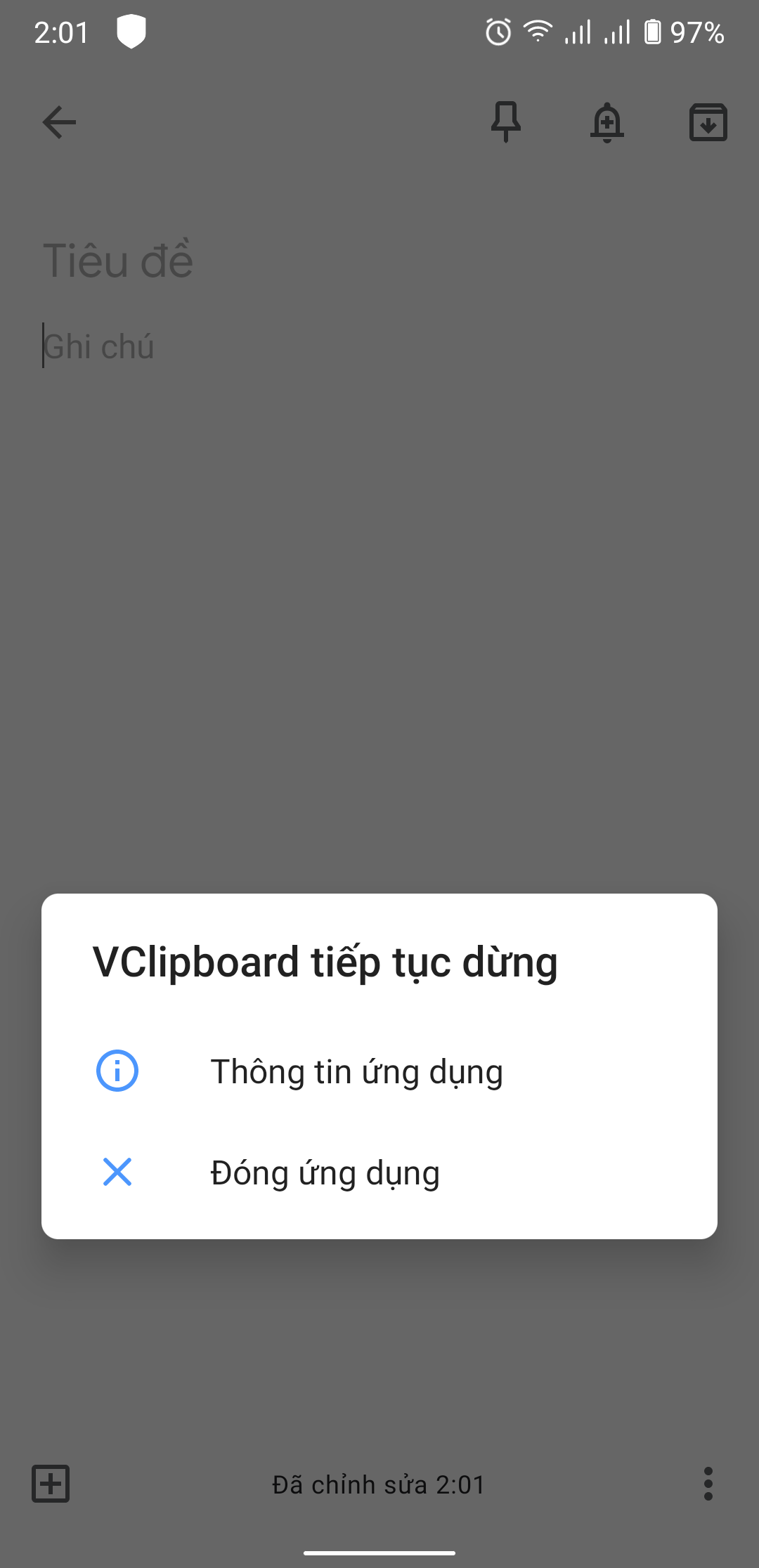
Task: Open the add-content plus menu
Action: (51, 1484)
